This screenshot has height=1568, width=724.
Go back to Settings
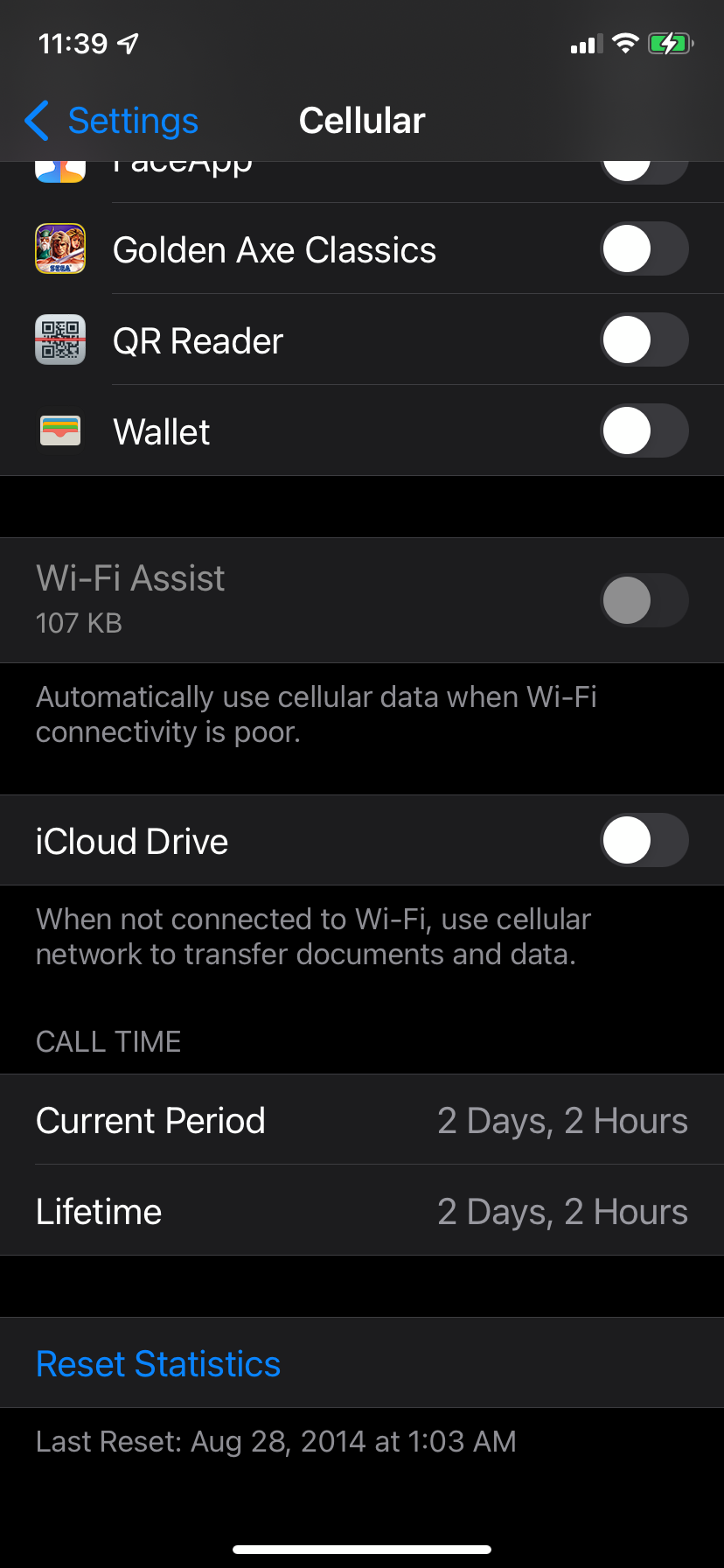click(x=112, y=121)
